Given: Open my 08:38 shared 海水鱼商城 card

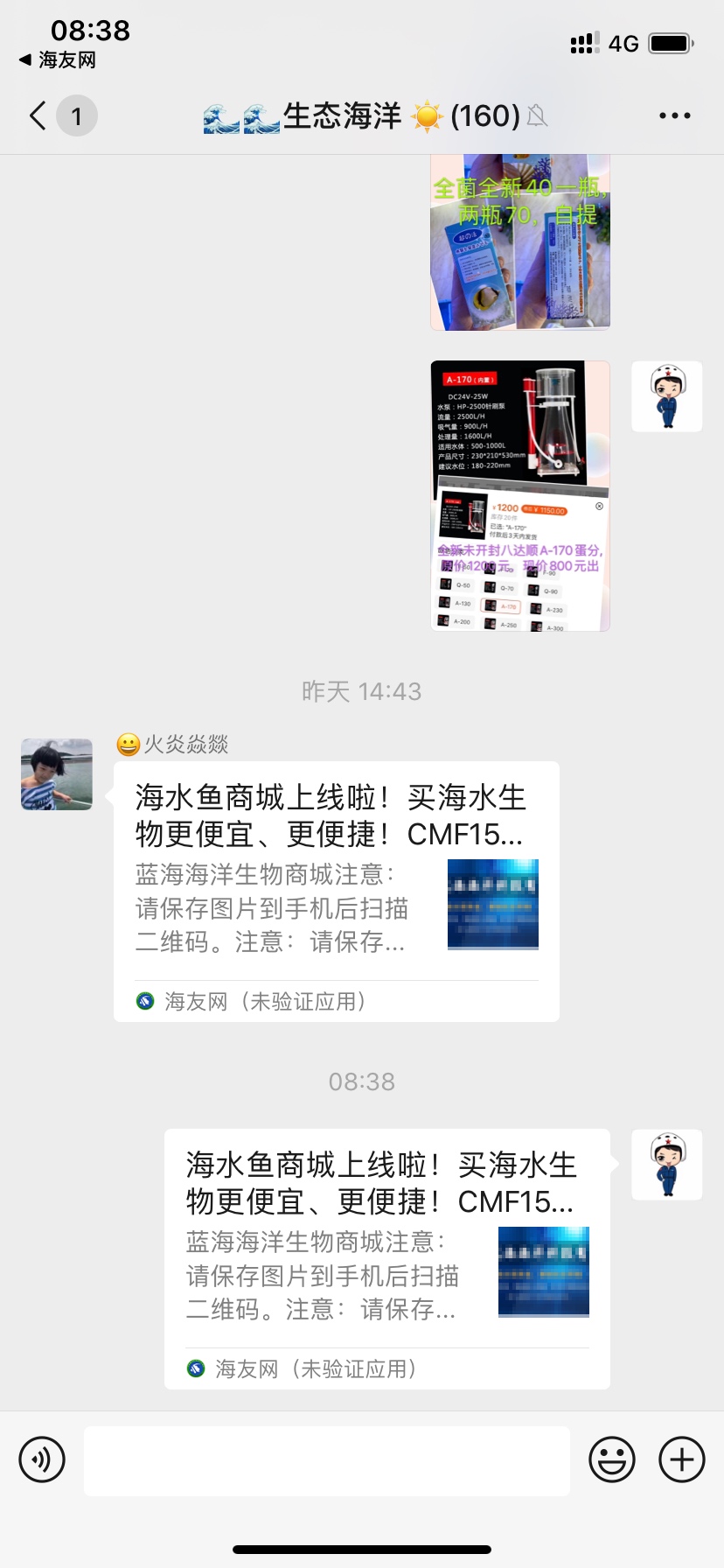Looking at the screenshot, I should (387, 1258).
